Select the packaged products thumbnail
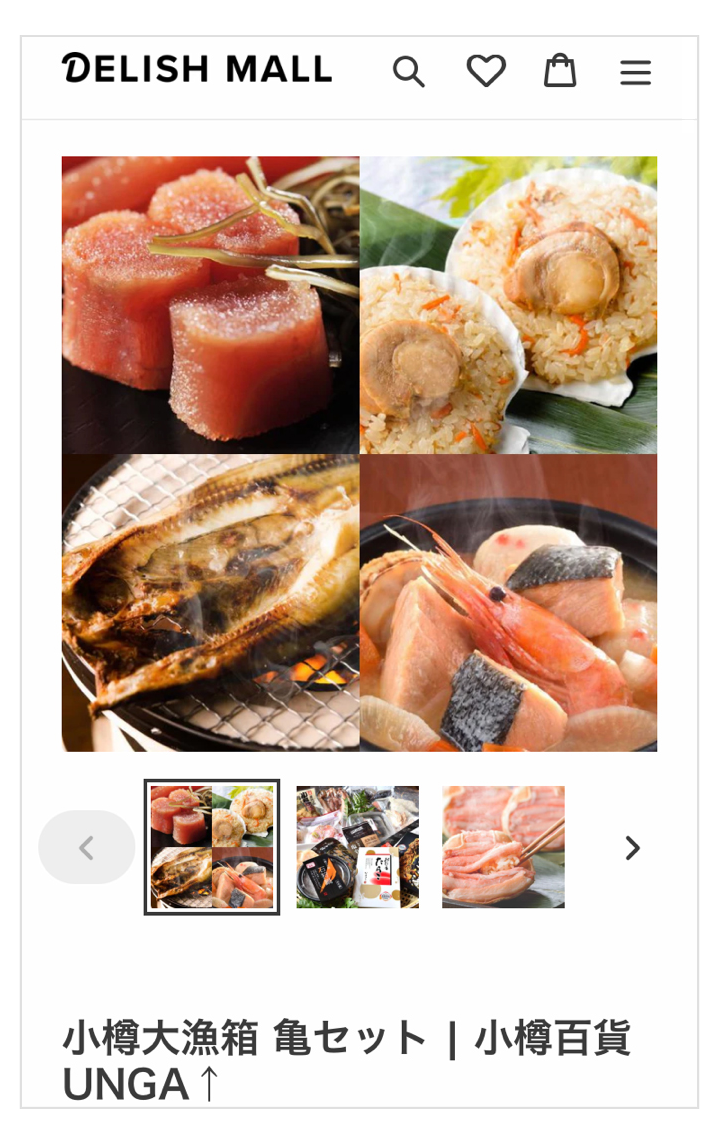719x1144 pixels. click(357, 847)
